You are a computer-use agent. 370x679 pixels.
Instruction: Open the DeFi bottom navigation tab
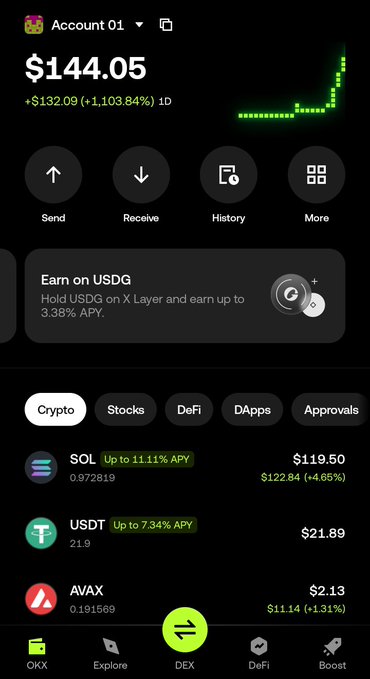[259, 654]
